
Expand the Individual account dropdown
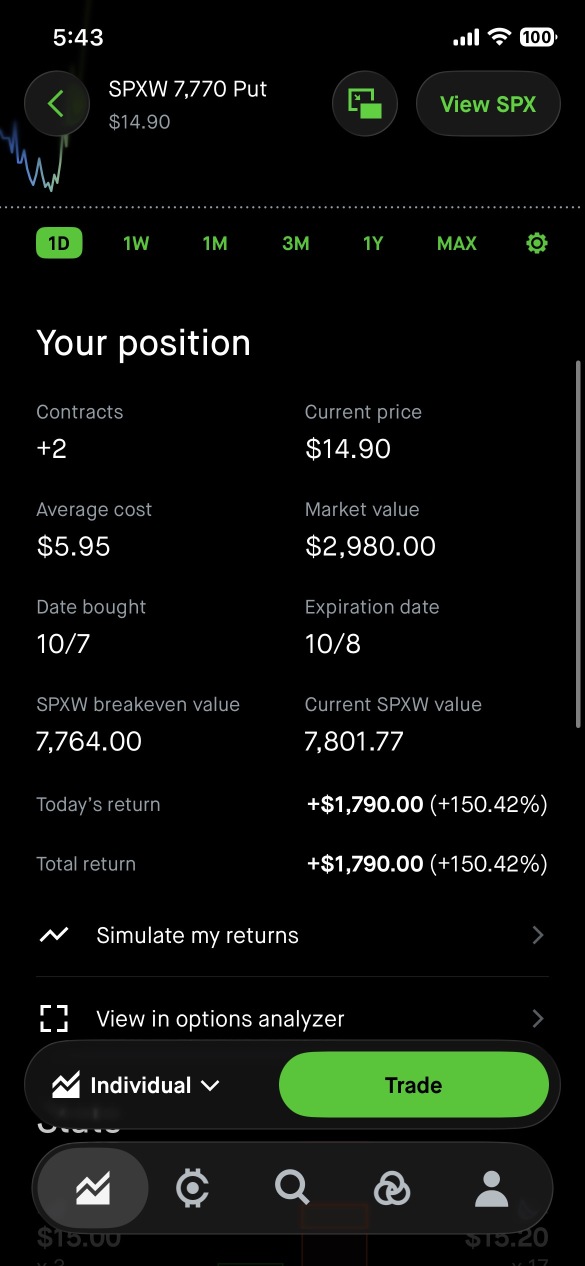(x=137, y=1085)
